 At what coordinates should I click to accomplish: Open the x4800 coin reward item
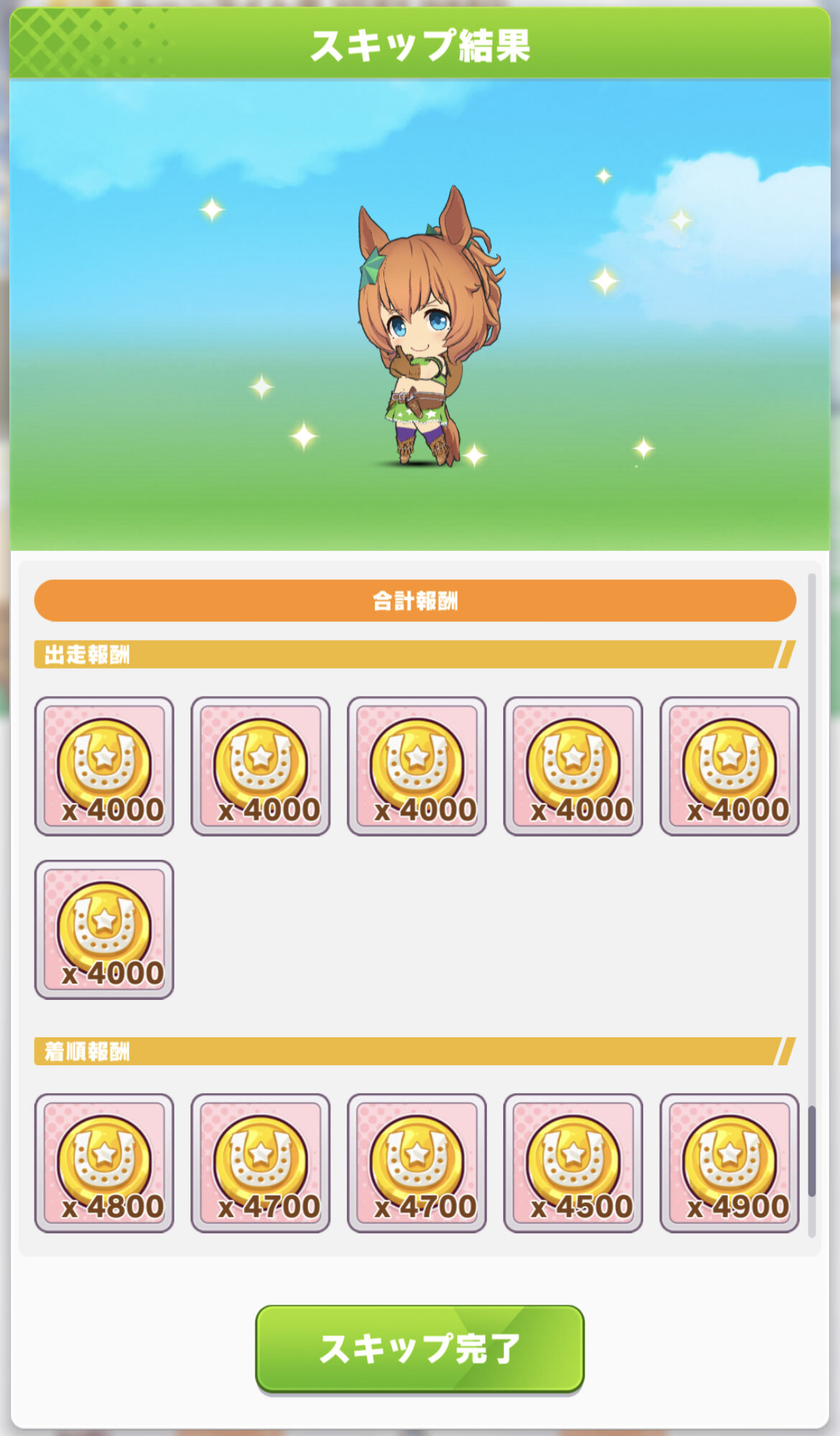click(x=104, y=1163)
